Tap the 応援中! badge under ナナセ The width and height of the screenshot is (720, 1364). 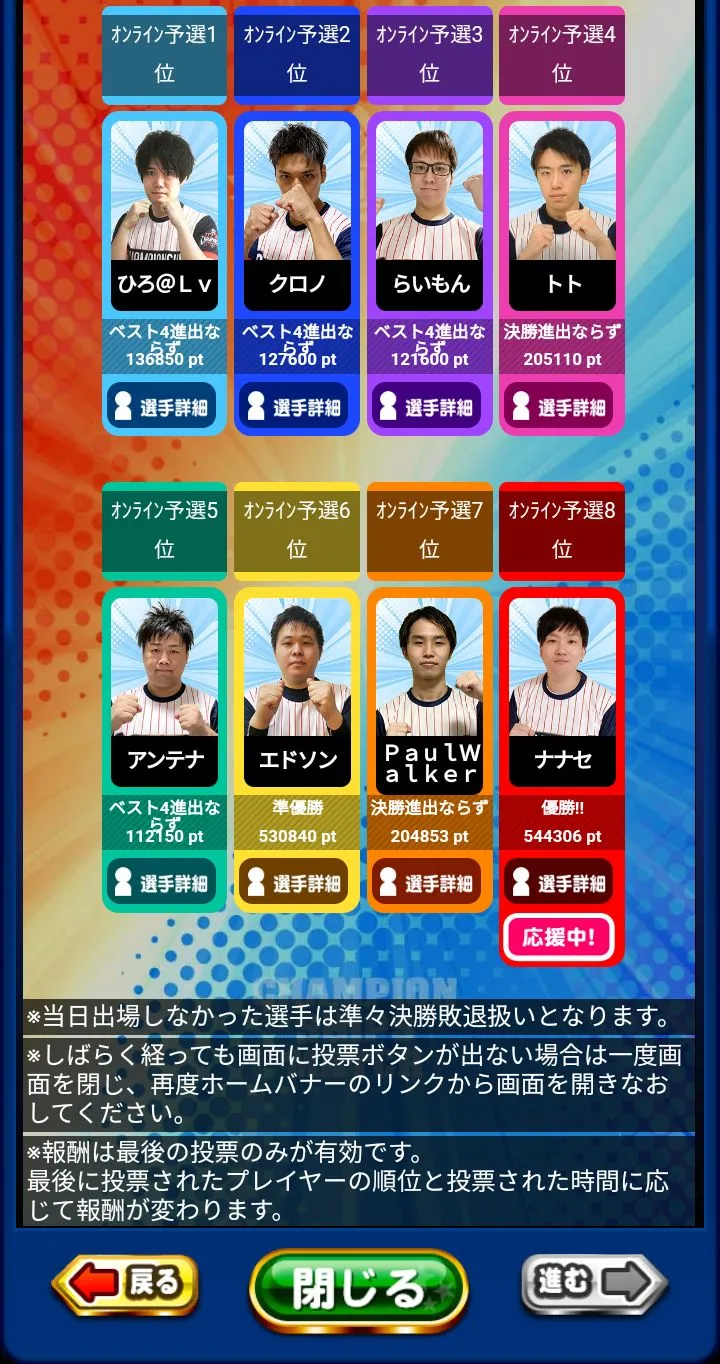[559, 937]
